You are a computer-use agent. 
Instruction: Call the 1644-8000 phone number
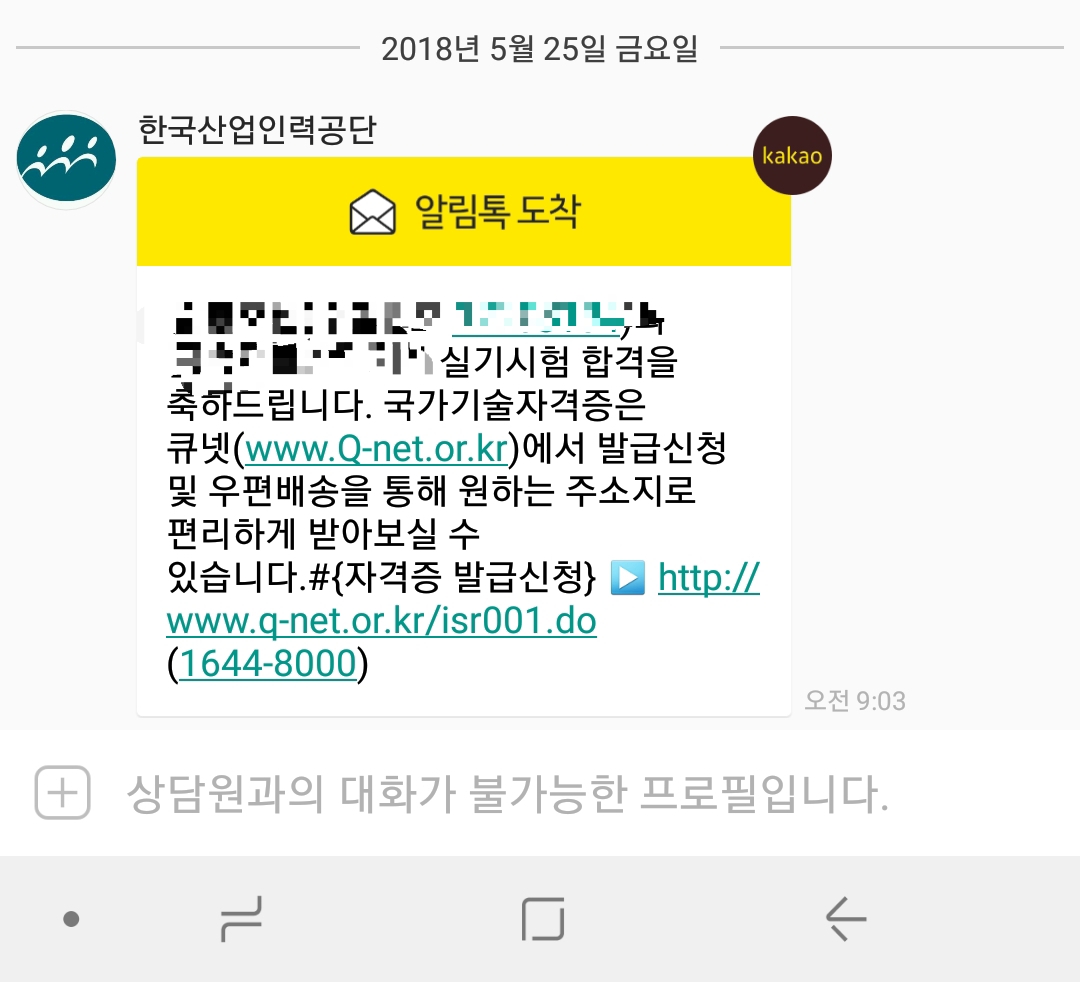tap(267, 664)
